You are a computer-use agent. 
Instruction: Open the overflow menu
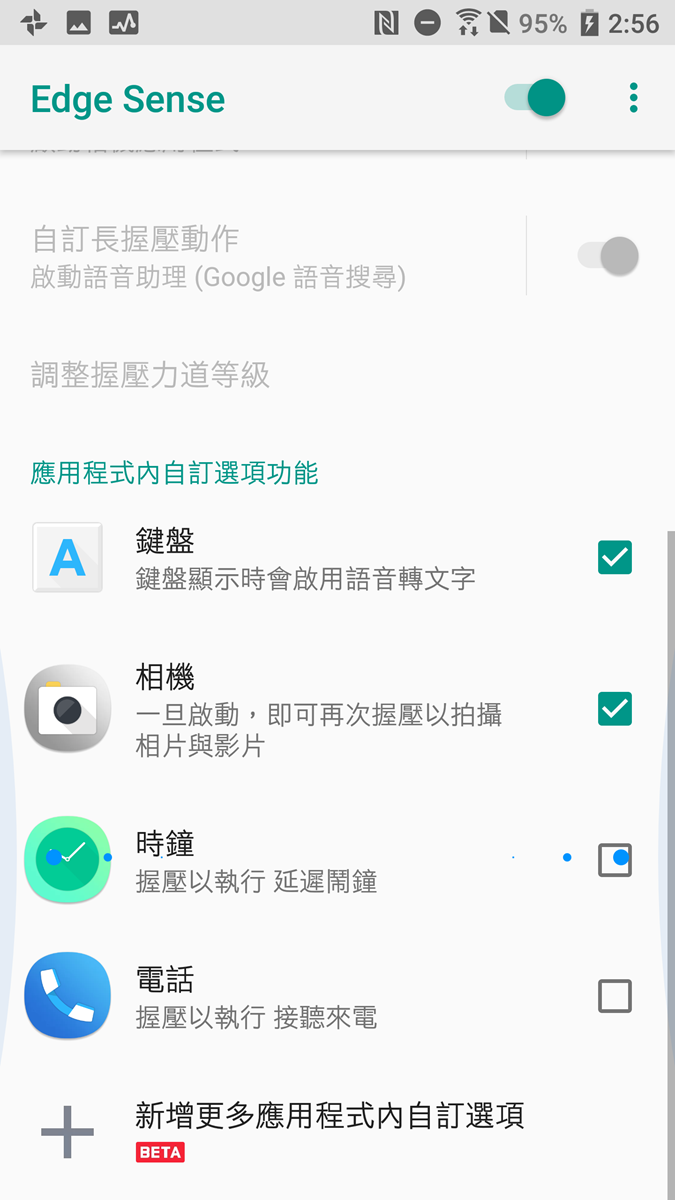633,98
